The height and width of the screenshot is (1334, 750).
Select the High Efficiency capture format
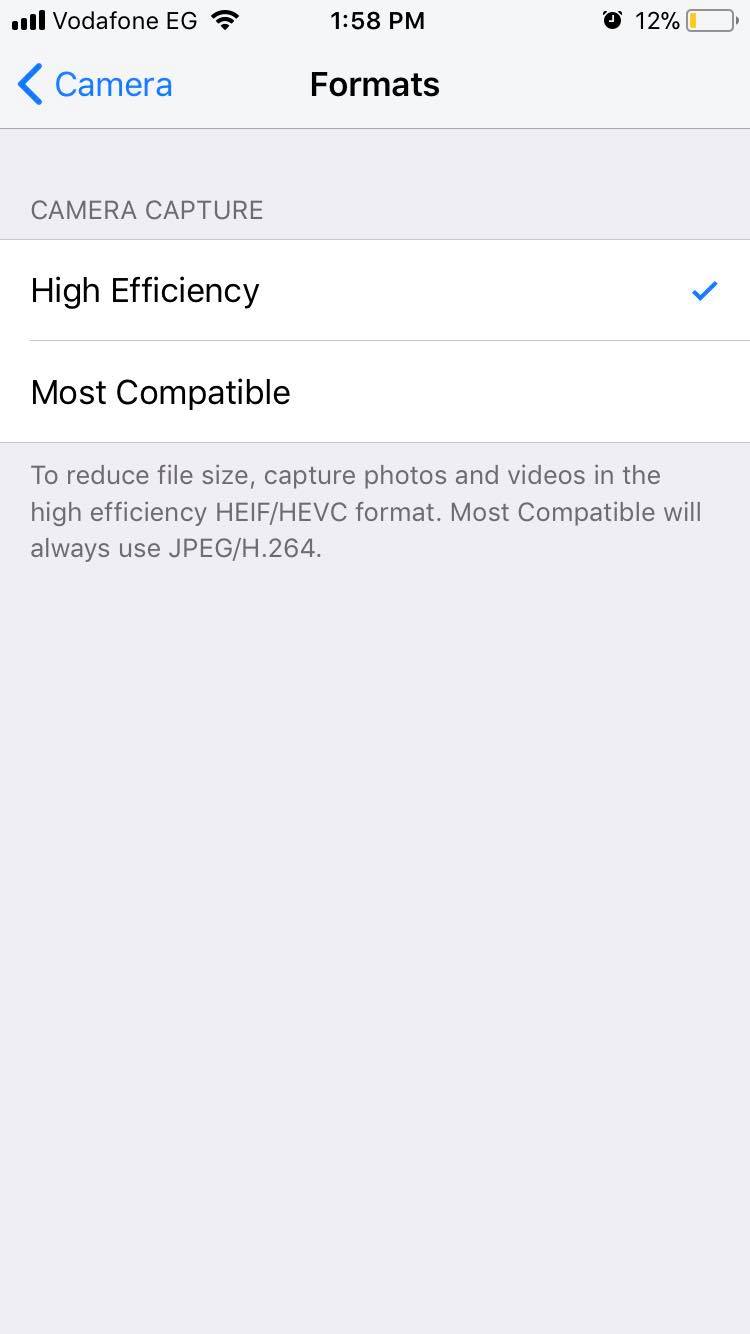point(375,290)
